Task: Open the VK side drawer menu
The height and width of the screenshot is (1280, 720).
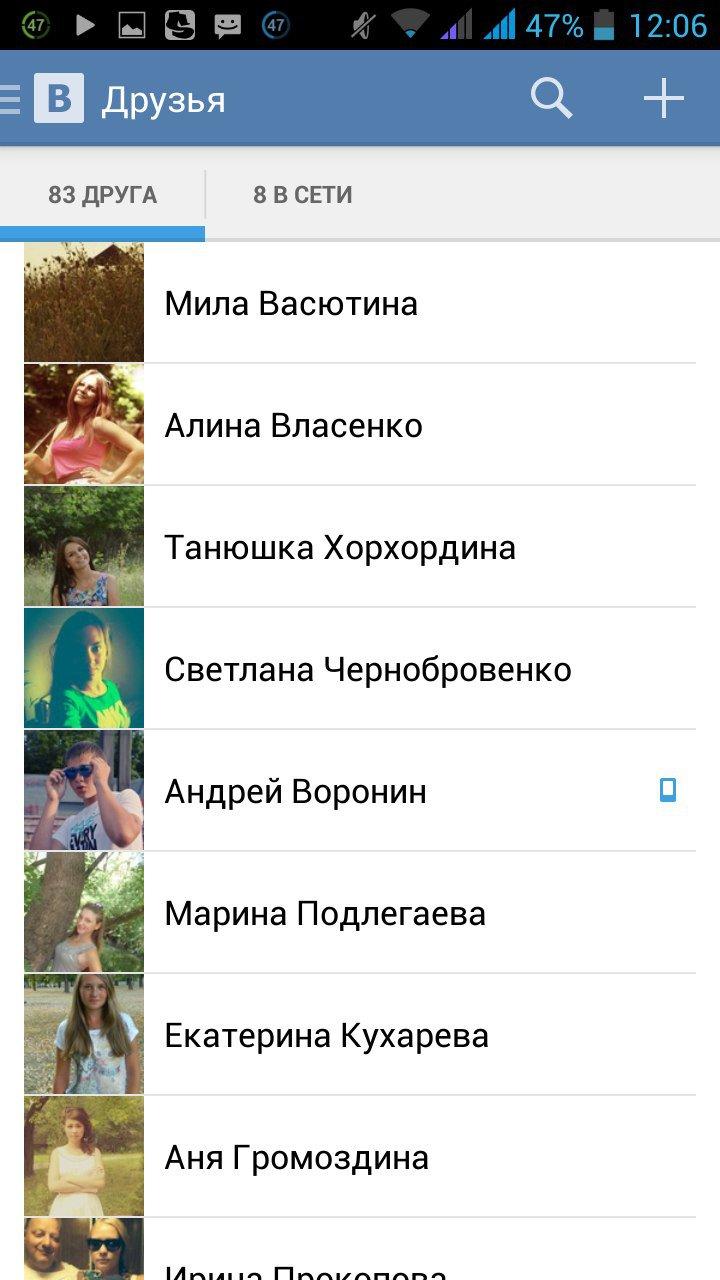Action: tap(42, 99)
